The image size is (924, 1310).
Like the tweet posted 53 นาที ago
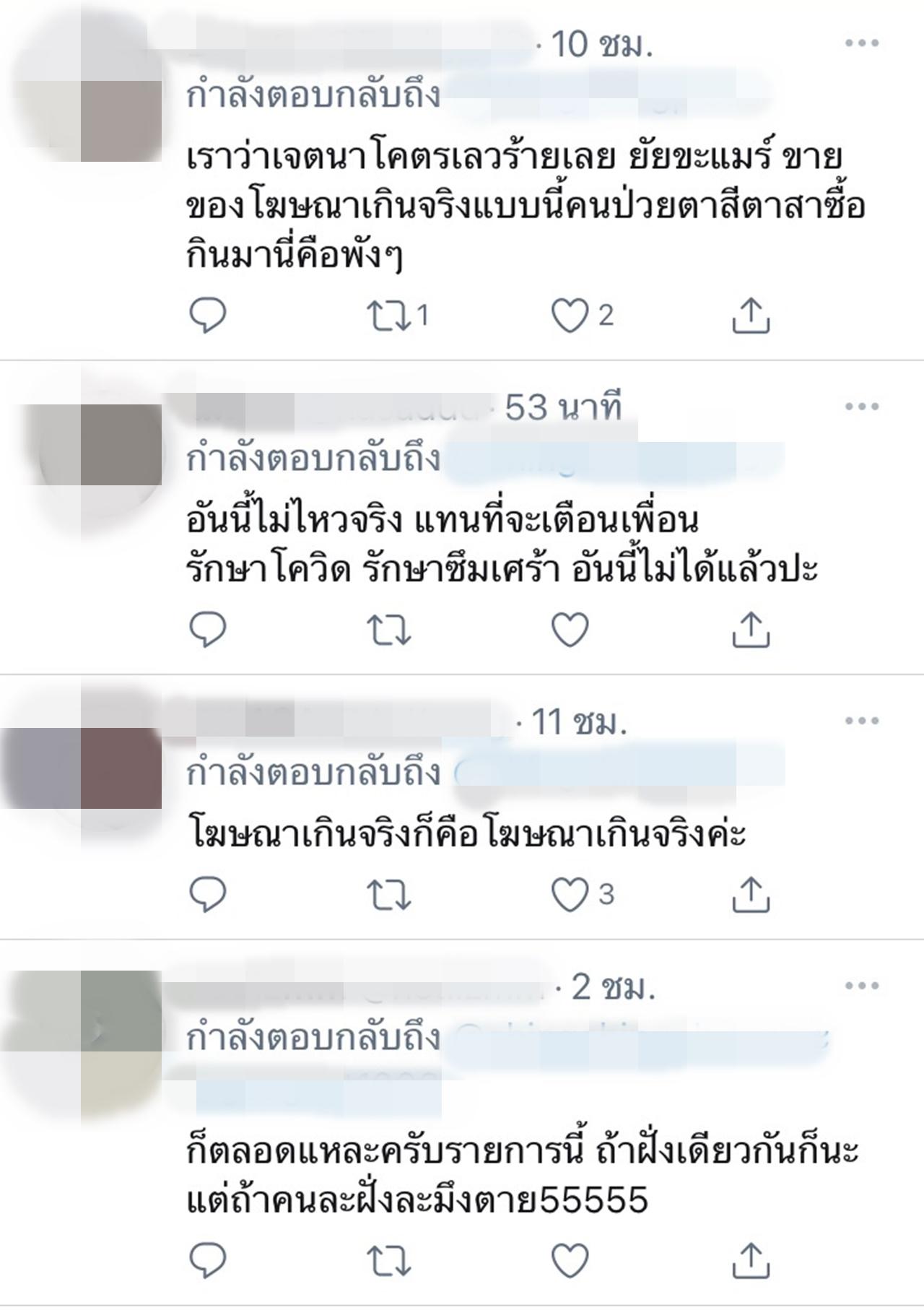pyautogui.click(x=570, y=630)
